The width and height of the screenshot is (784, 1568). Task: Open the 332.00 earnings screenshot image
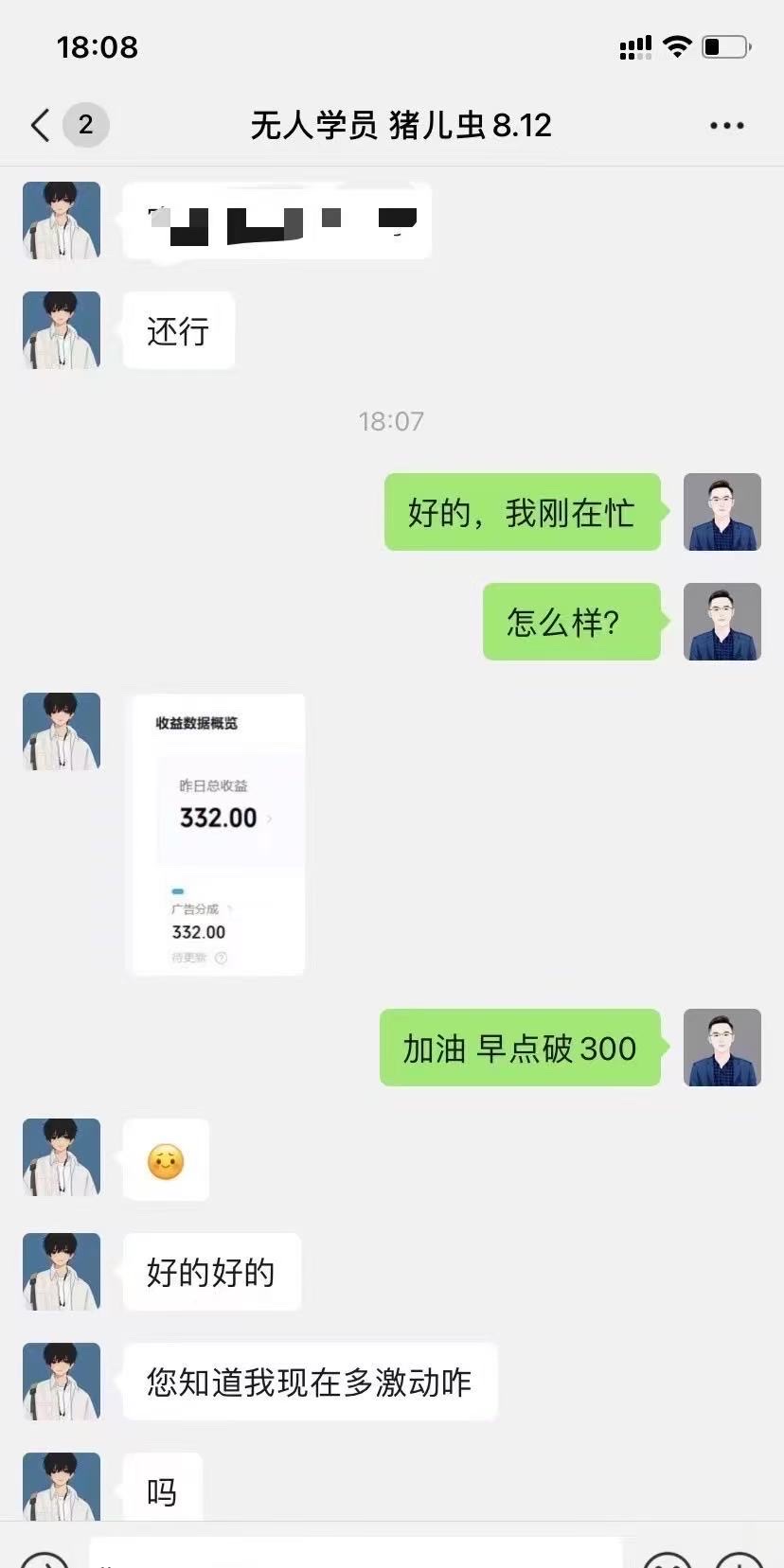click(x=216, y=835)
